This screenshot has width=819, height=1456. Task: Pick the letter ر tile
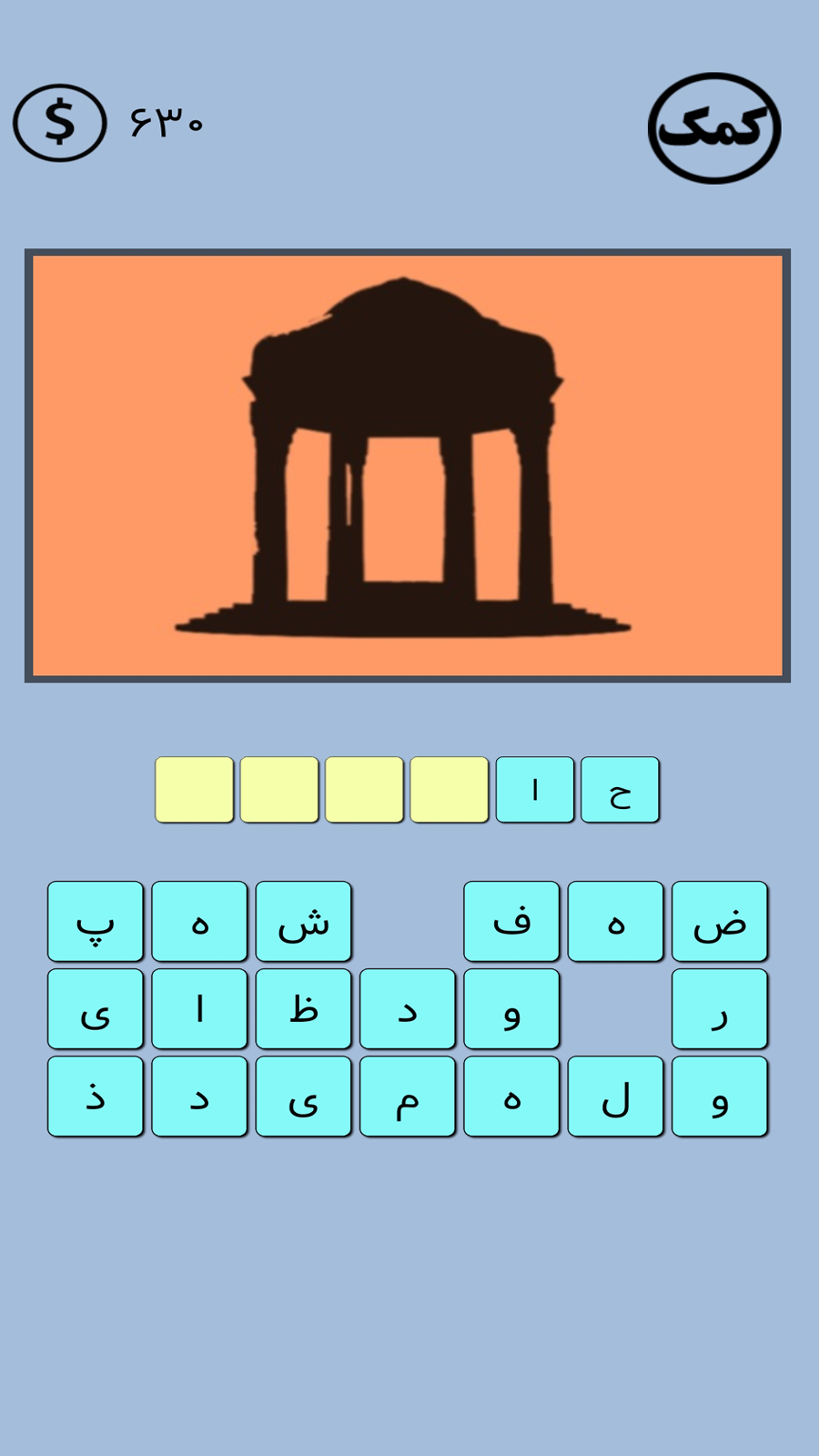click(720, 1008)
